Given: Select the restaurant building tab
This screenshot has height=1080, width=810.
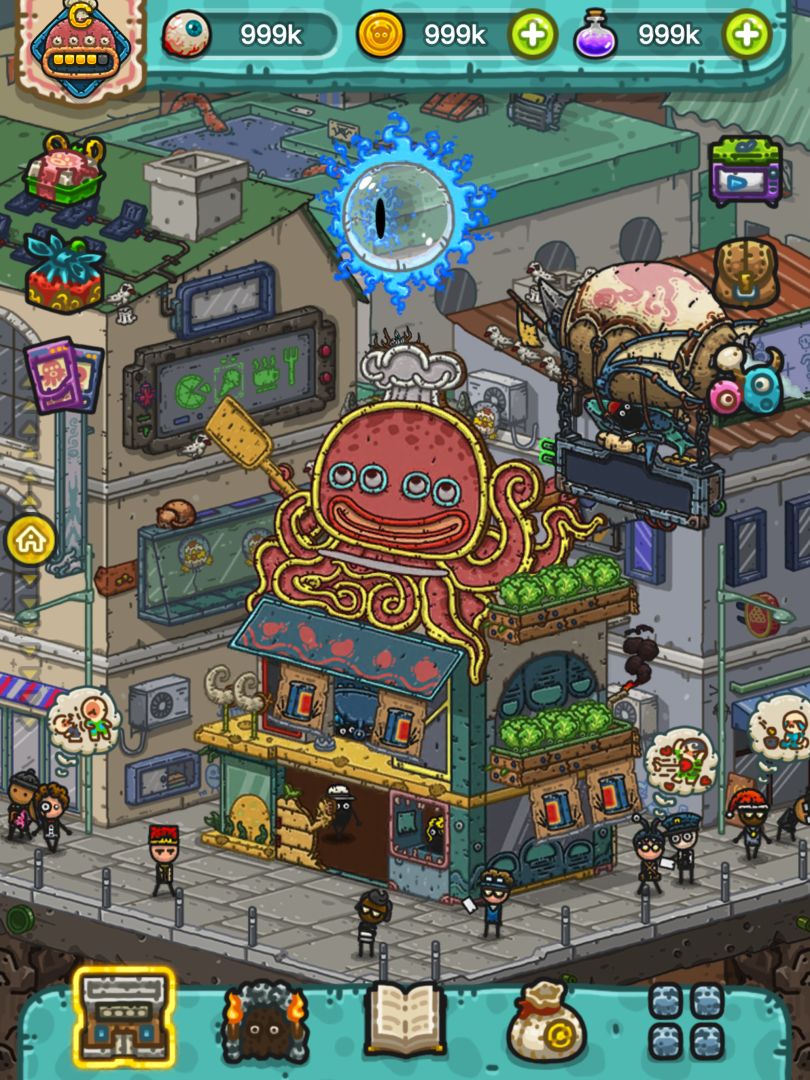Looking at the screenshot, I should pyautogui.click(x=123, y=1018).
